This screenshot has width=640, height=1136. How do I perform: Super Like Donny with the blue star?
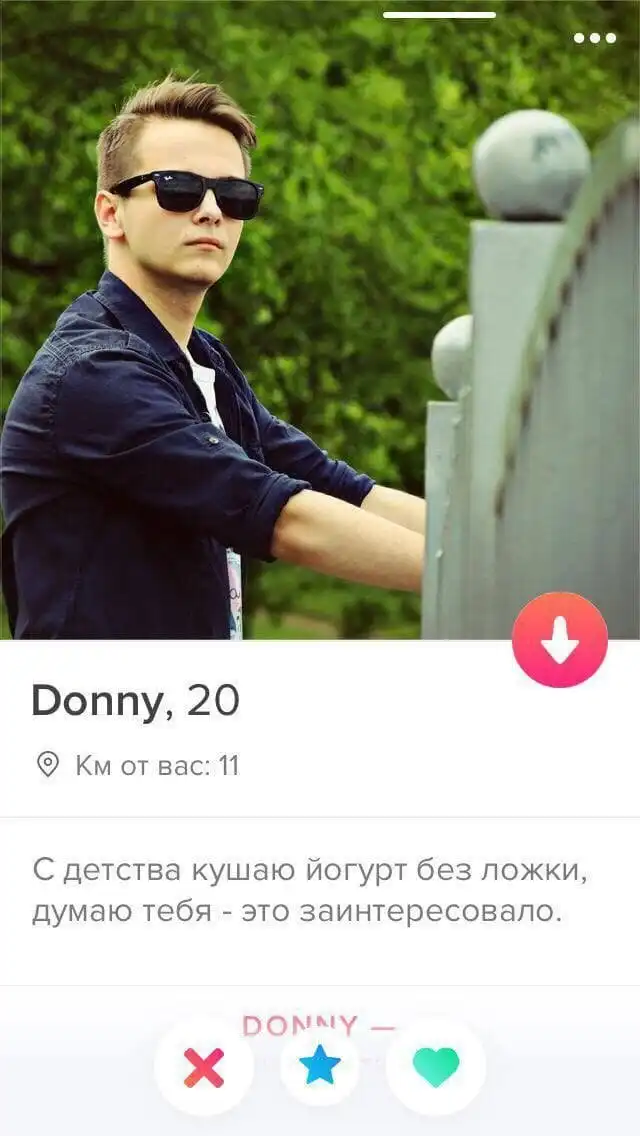(x=320, y=1066)
